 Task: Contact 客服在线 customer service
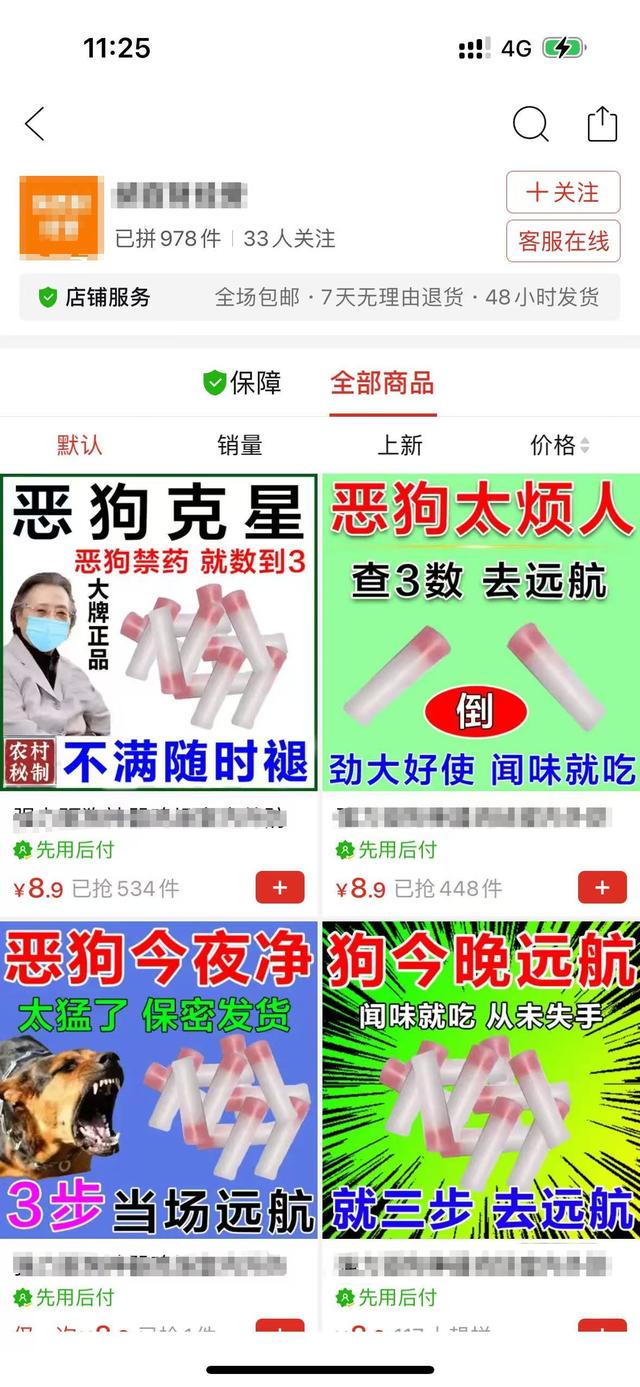click(563, 241)
